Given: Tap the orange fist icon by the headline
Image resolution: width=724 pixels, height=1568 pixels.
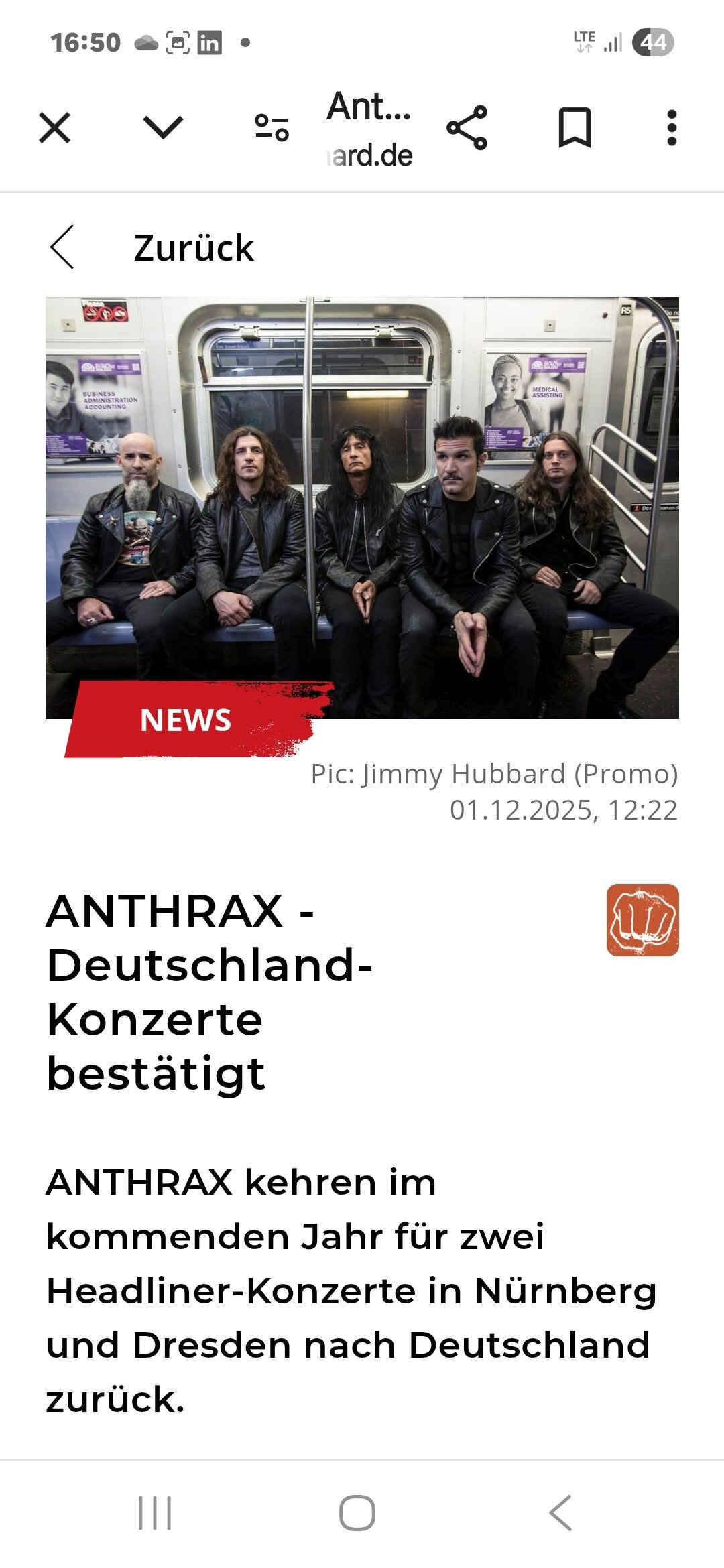Looking at the screenshot, I should click(x=642, y=919).
